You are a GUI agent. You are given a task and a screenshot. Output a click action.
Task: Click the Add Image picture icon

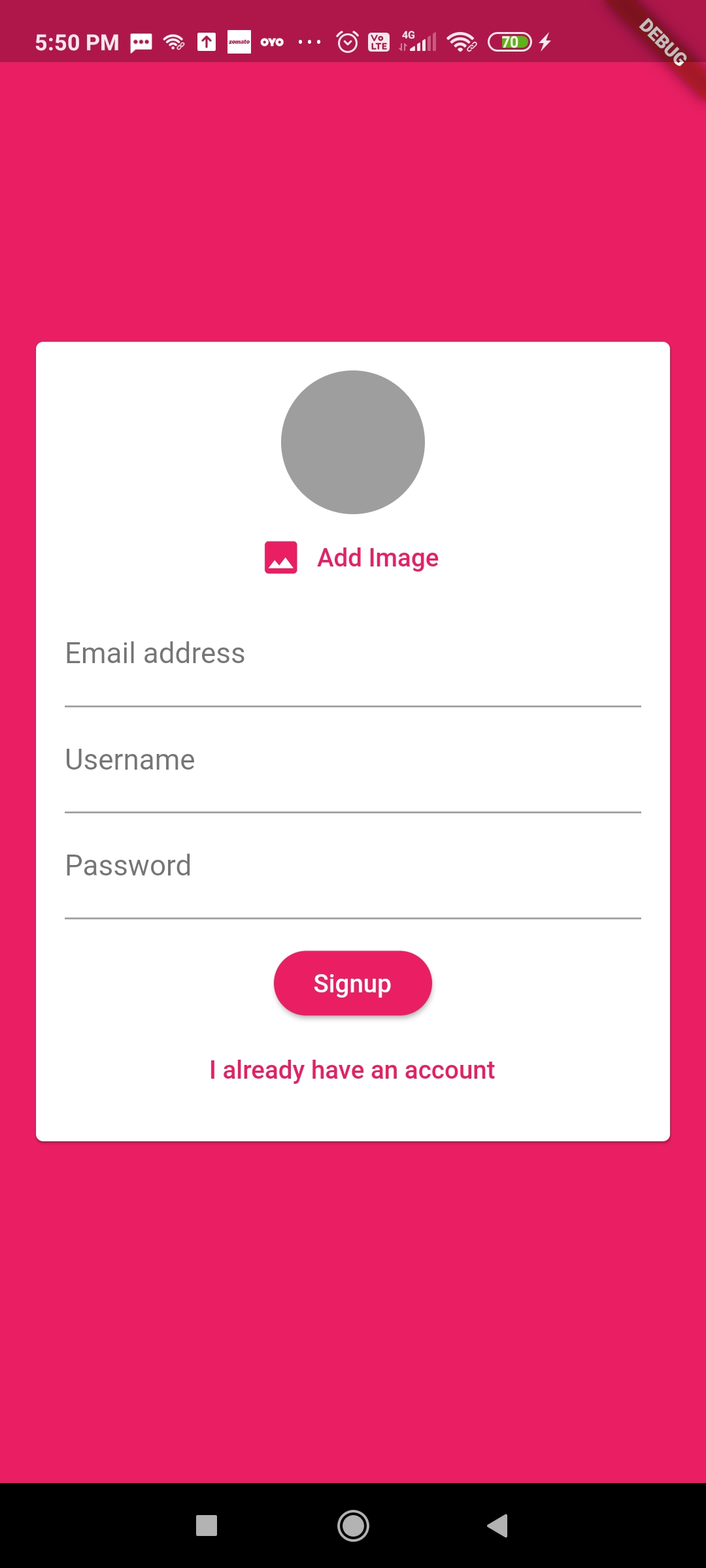(x=280, y=557)
